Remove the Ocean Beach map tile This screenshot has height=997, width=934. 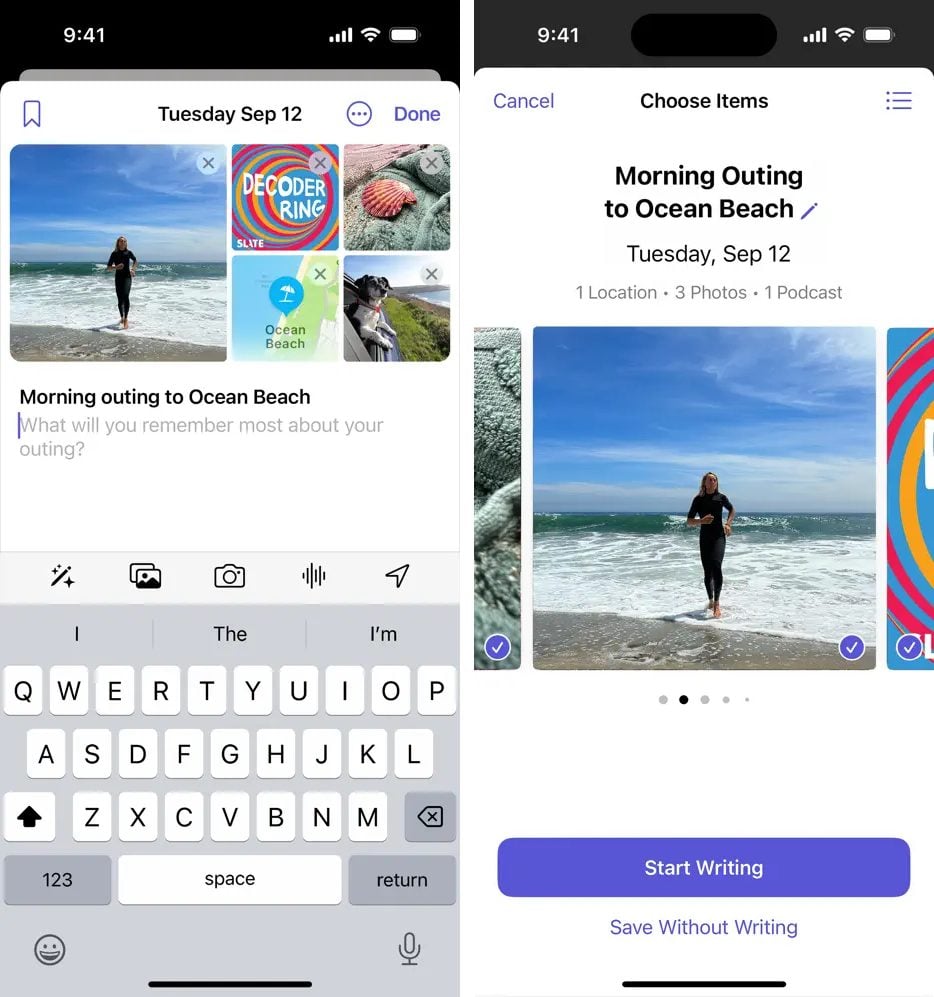tap(320, 274)
